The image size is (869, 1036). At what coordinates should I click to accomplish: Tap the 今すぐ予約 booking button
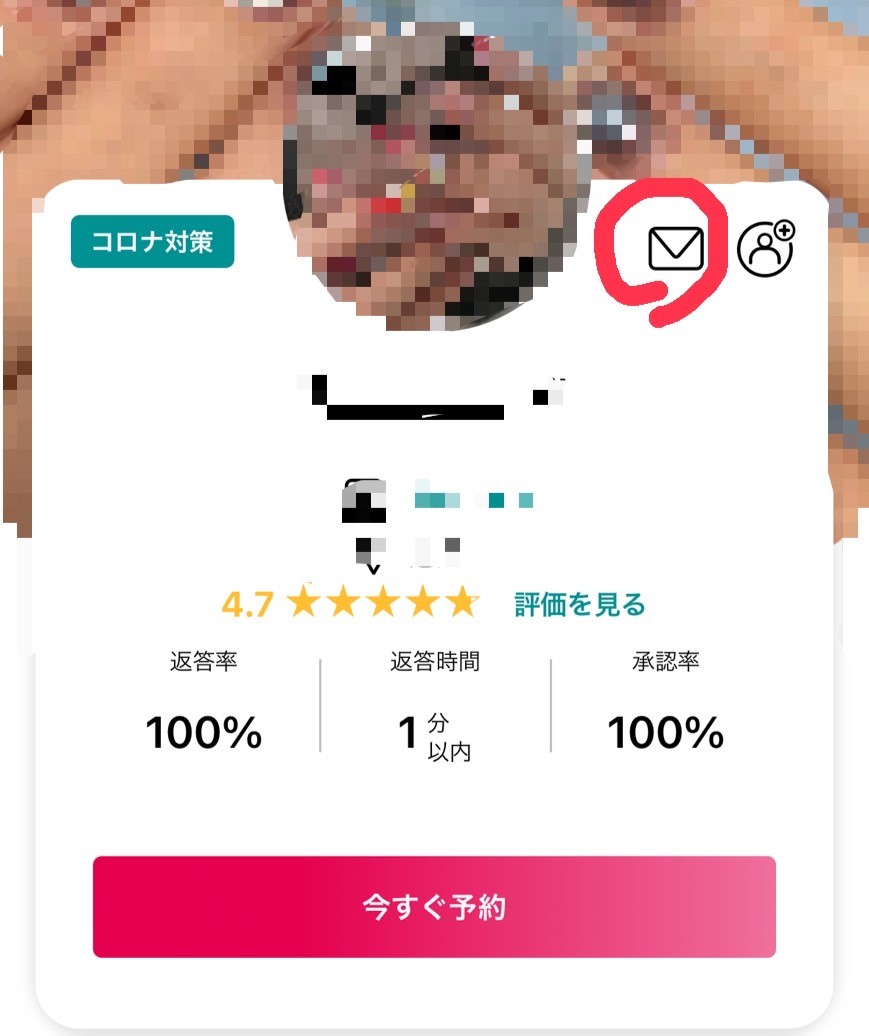click(x=434, y=907)
